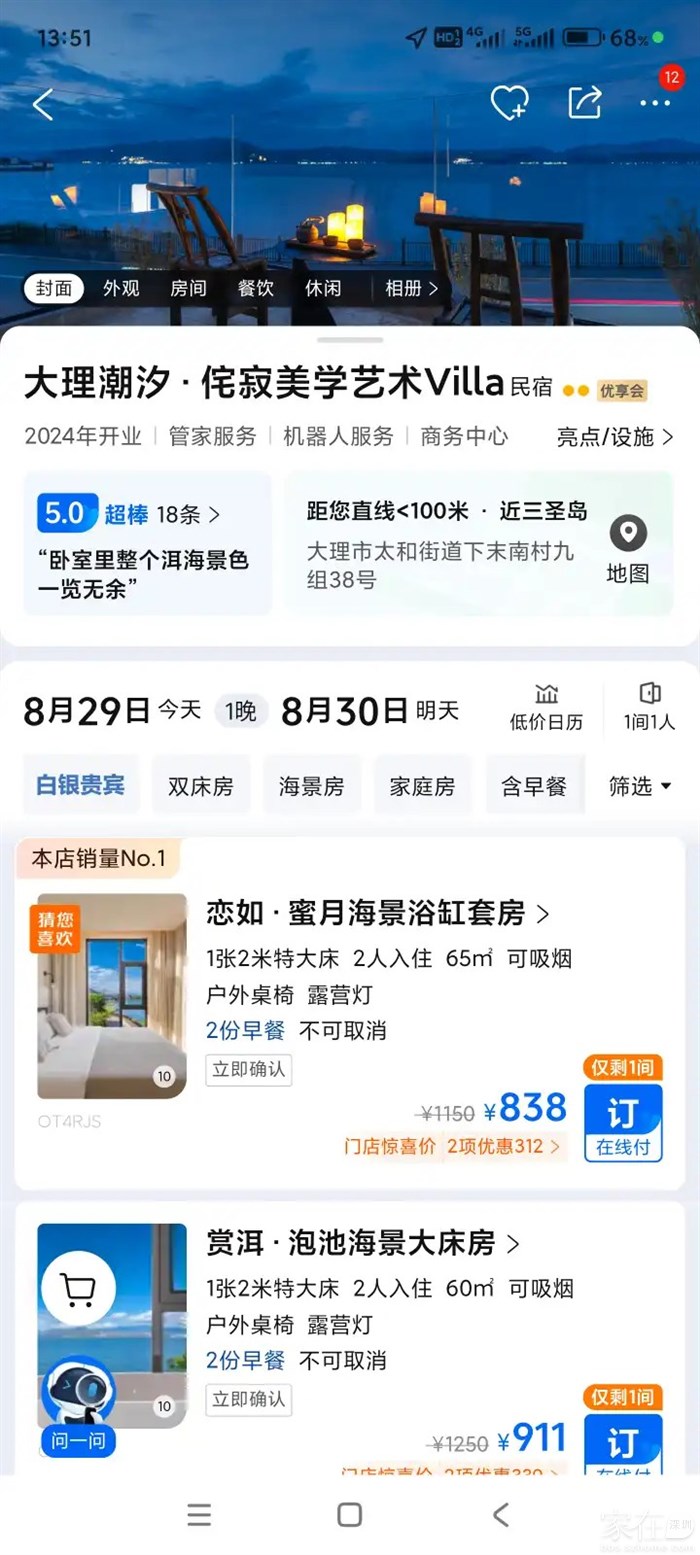Open the 相册 photo album
Viewport: 700px width, 1555px height.
pos(411,288)
